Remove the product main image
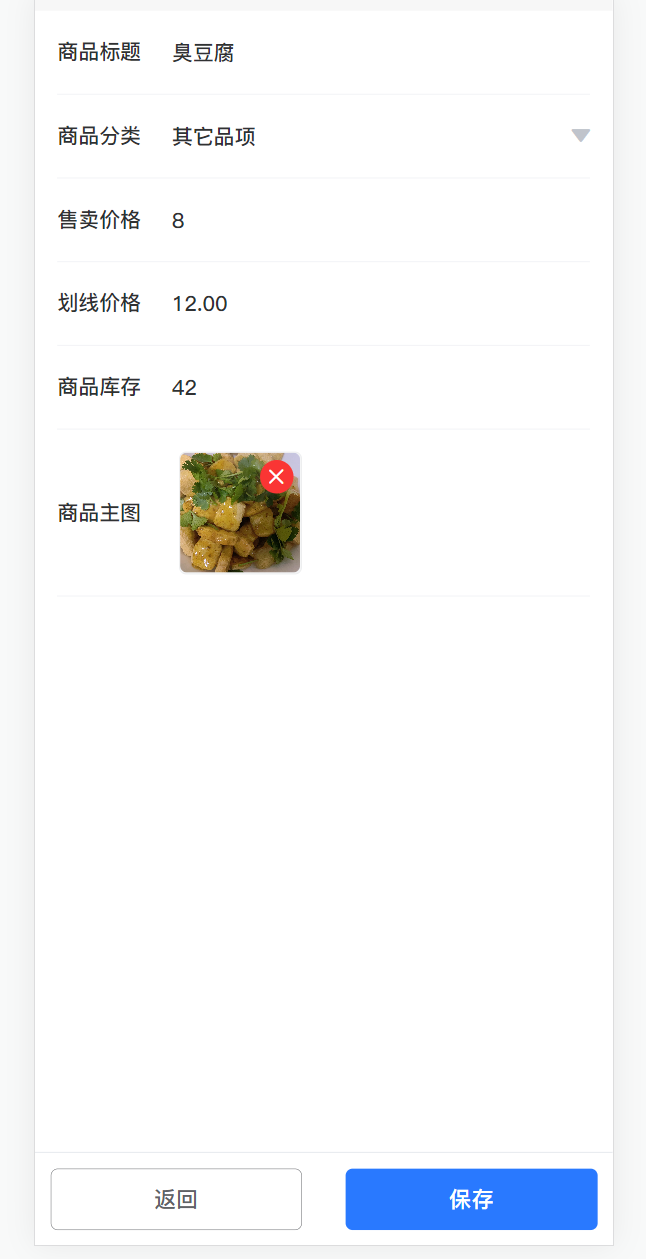 (x=277, y=476)
